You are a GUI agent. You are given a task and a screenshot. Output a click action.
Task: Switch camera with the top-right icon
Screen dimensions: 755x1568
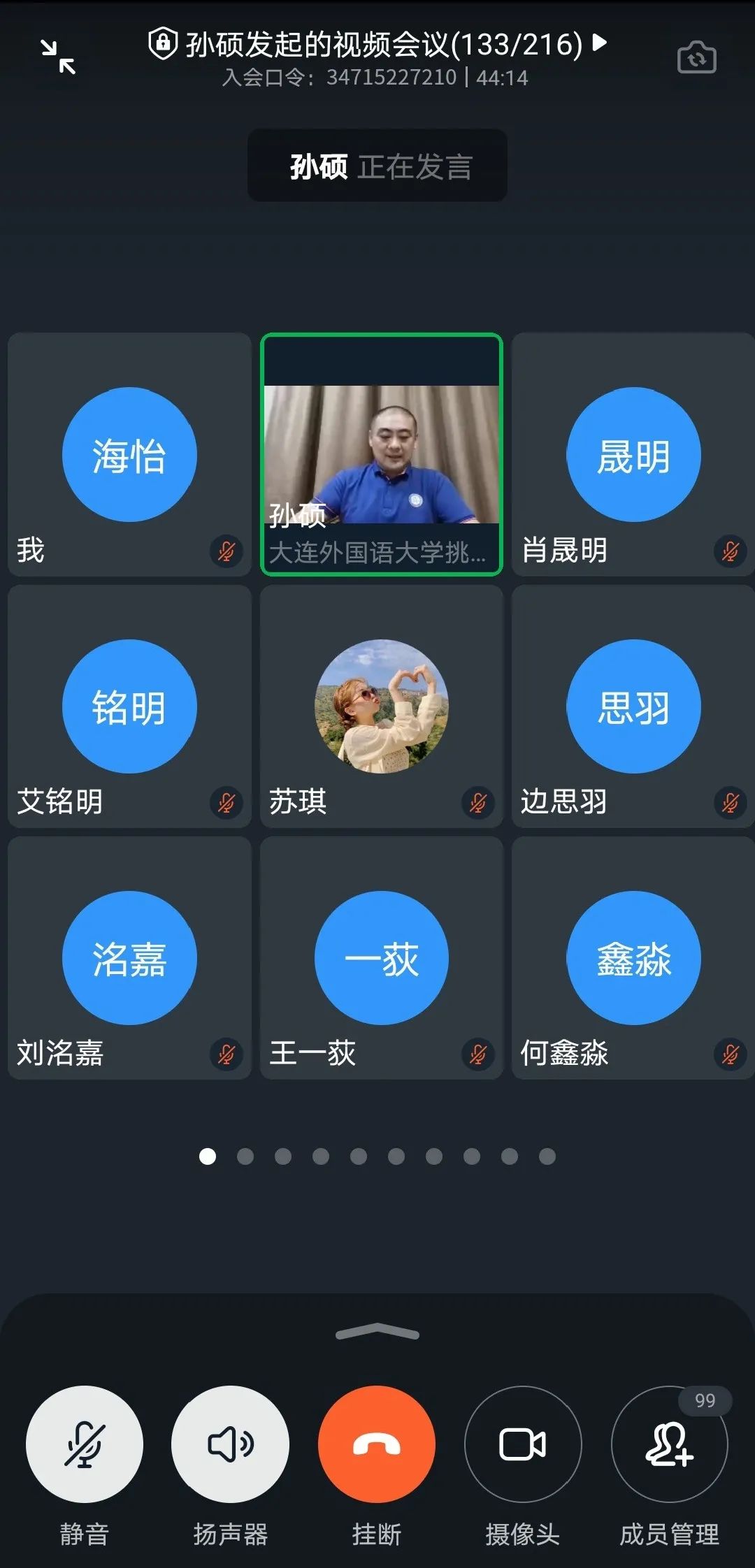[x=696, y=58]
